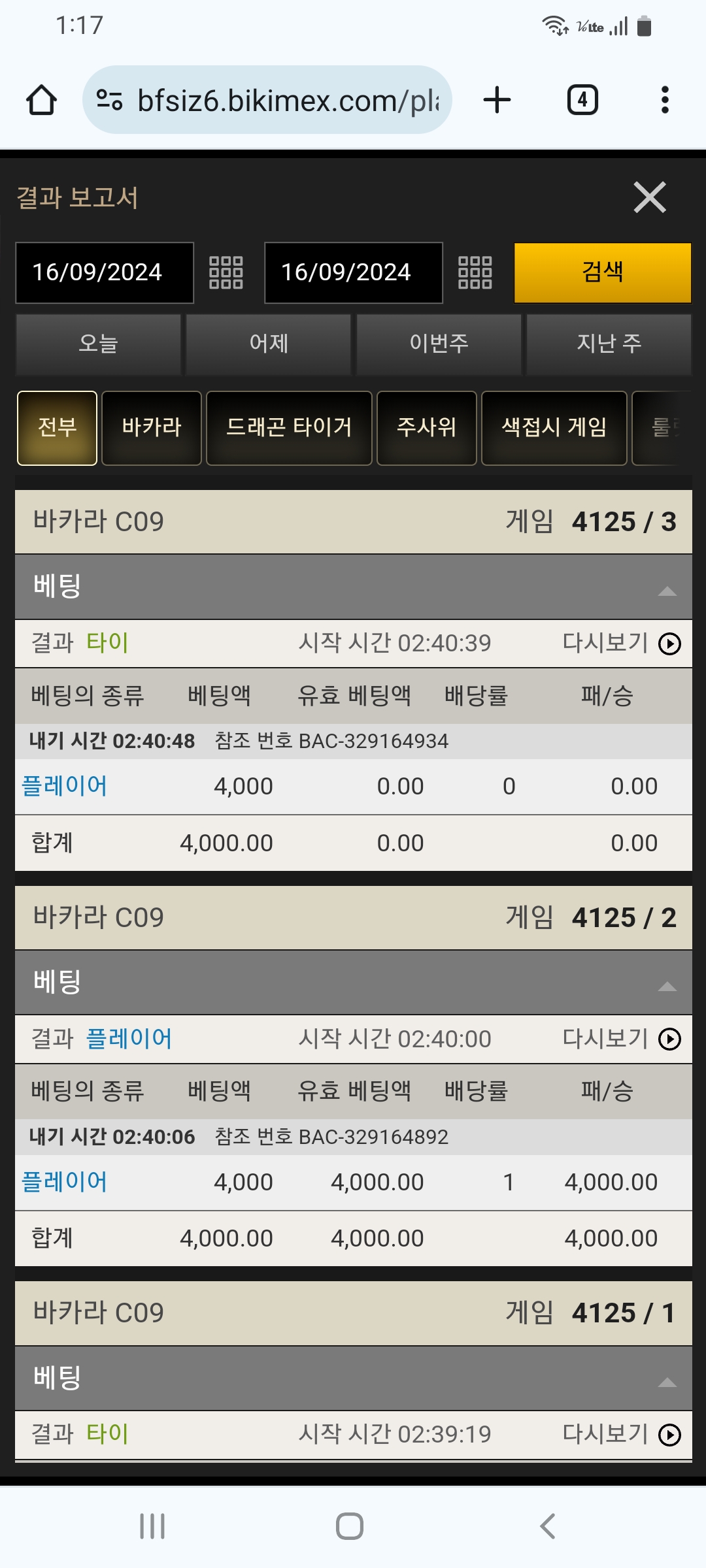This screenshot has height=1568, width=706.
Task: Collapse the 베팅 section of game 4125 / 3
Action: tap(667, 591)
